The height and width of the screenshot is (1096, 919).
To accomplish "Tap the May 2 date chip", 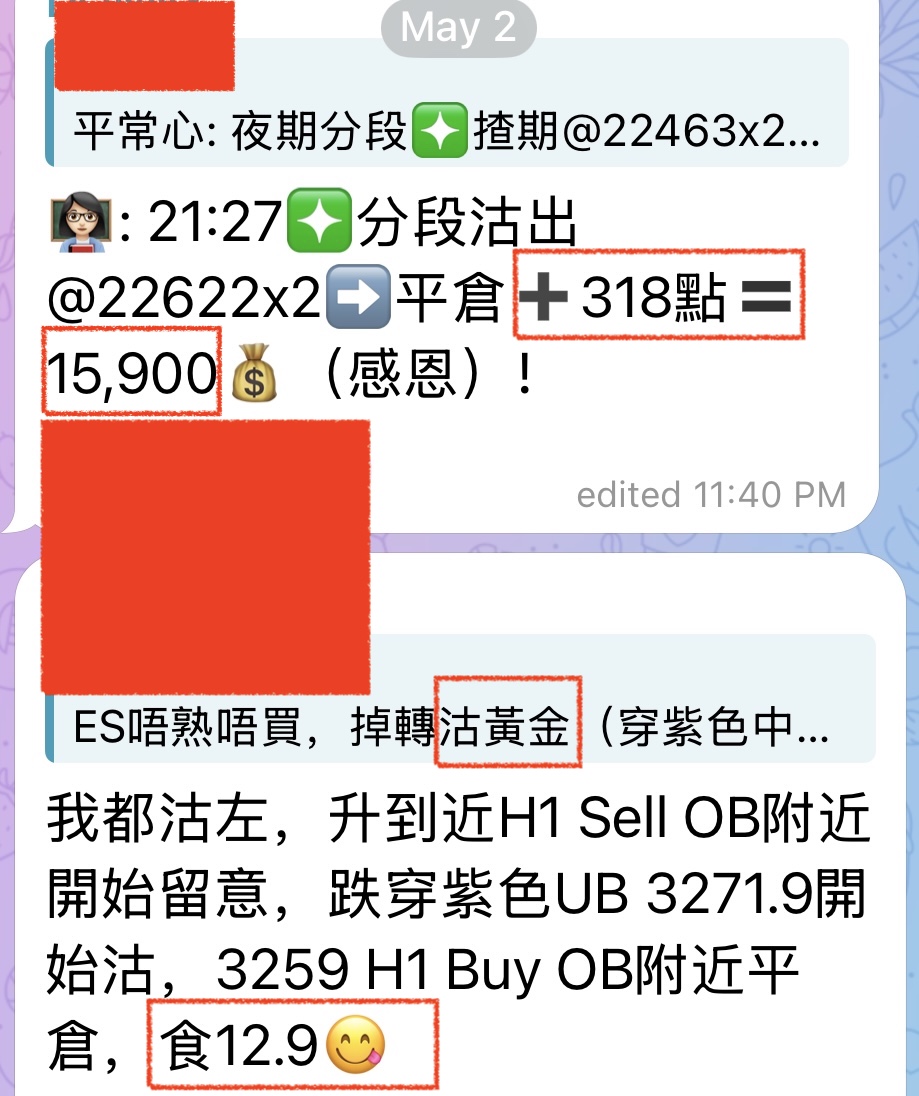I will (459, 28).
